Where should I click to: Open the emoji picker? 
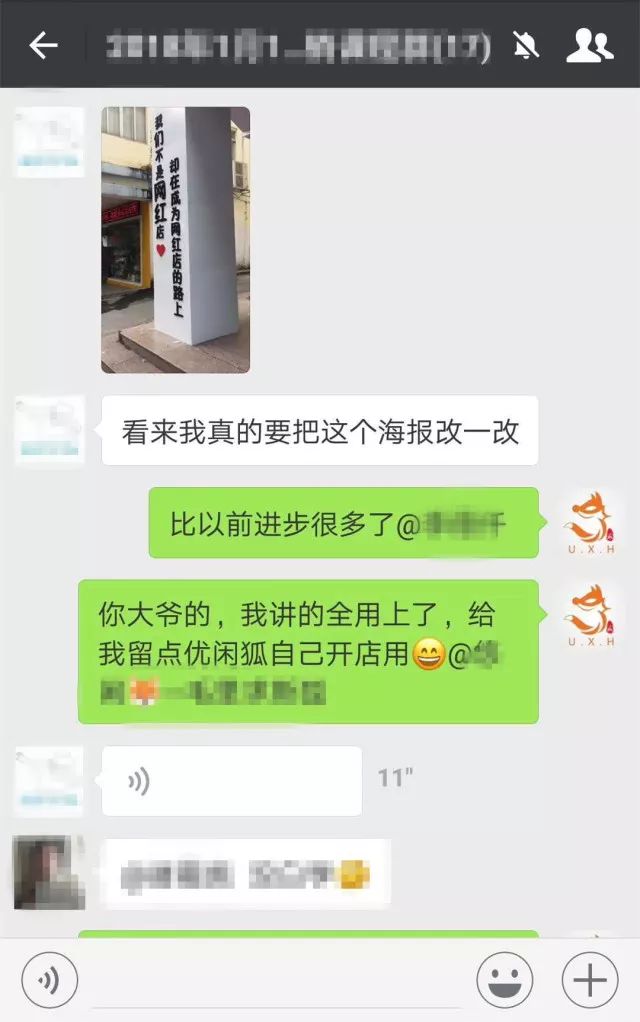pyautogui.click(x=504, y=979)
